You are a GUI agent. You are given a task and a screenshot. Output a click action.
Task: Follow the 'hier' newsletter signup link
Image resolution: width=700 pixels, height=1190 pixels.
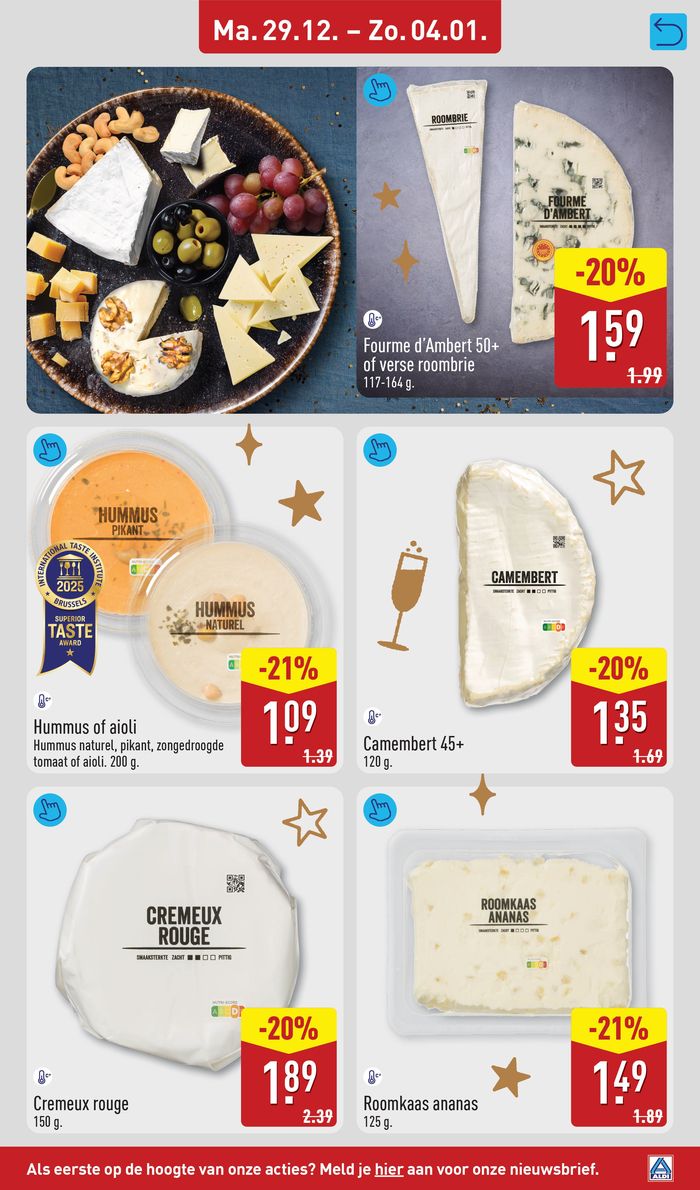(x=389, y=1168)
